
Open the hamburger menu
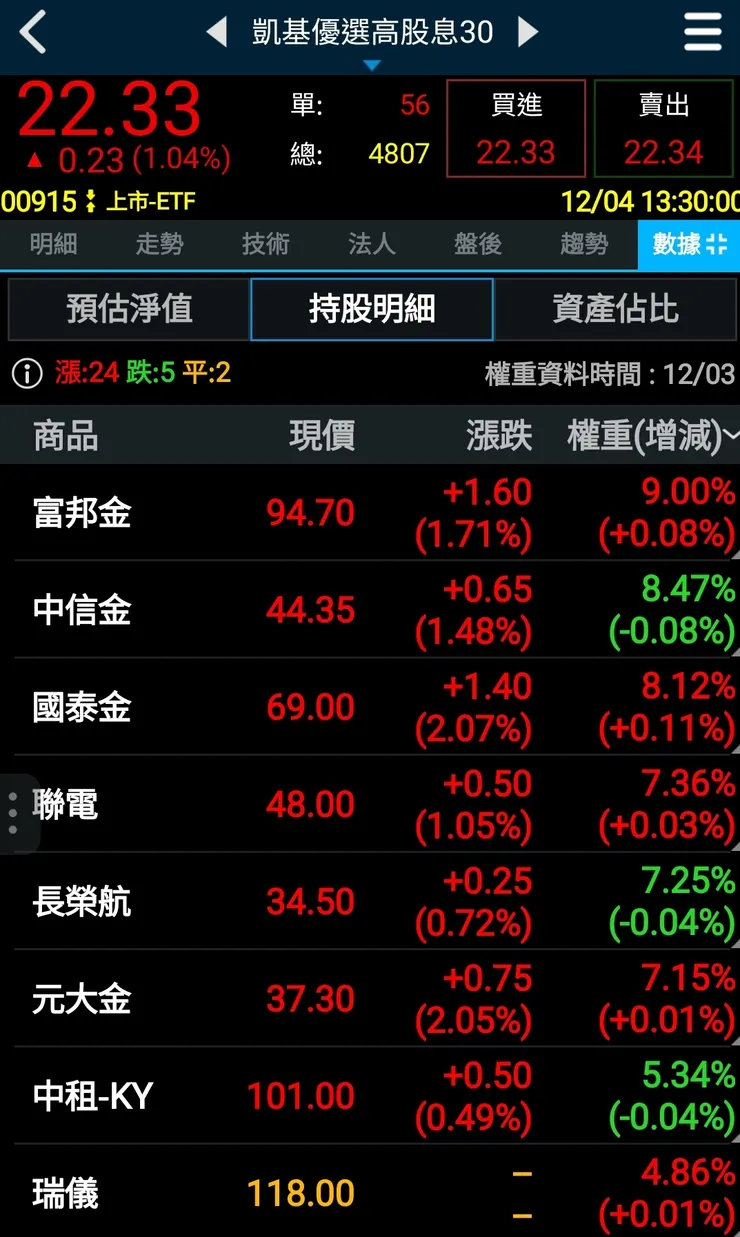pyautogui.click(x=703, y=32)
